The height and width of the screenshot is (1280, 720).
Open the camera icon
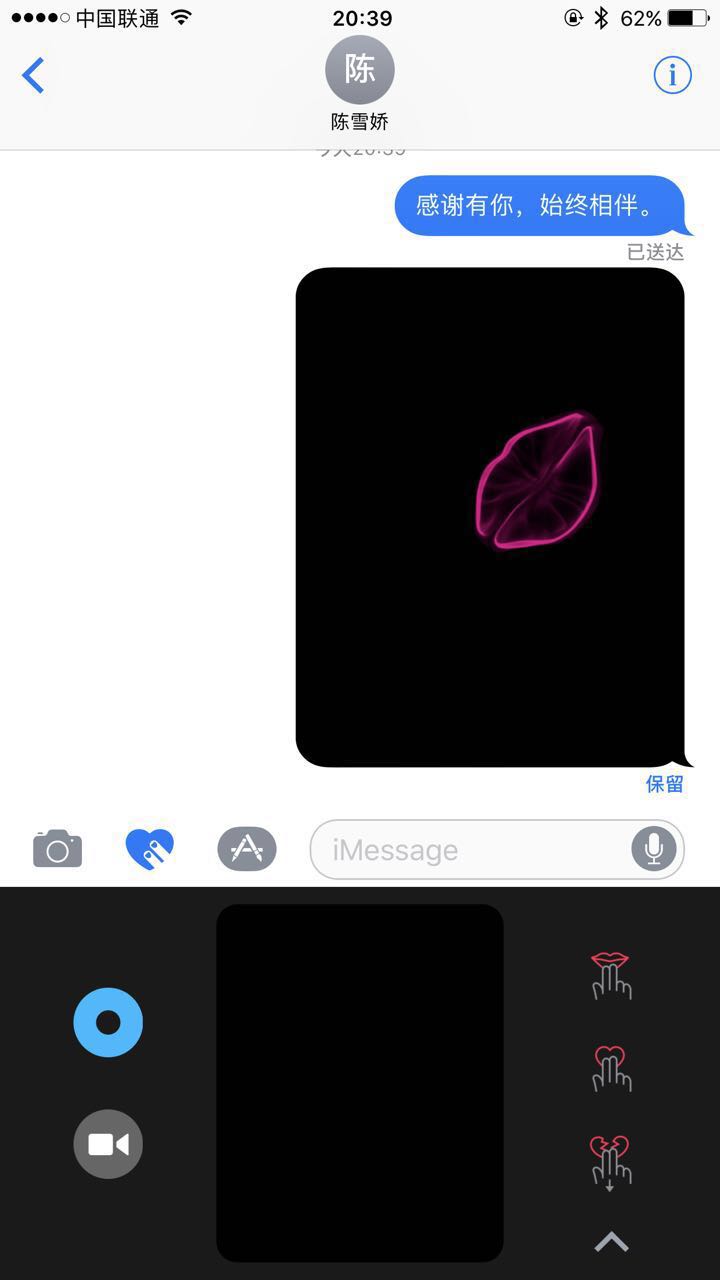[x=57, y=849]
